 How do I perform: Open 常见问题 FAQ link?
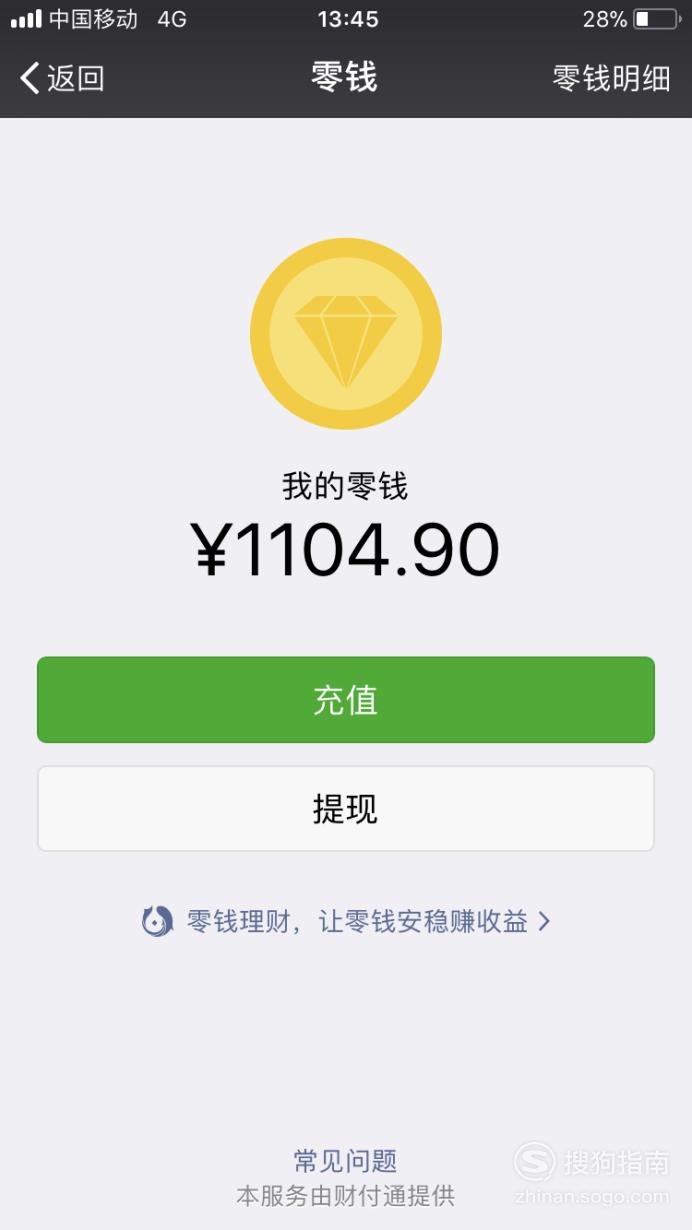coord(345,1161)
